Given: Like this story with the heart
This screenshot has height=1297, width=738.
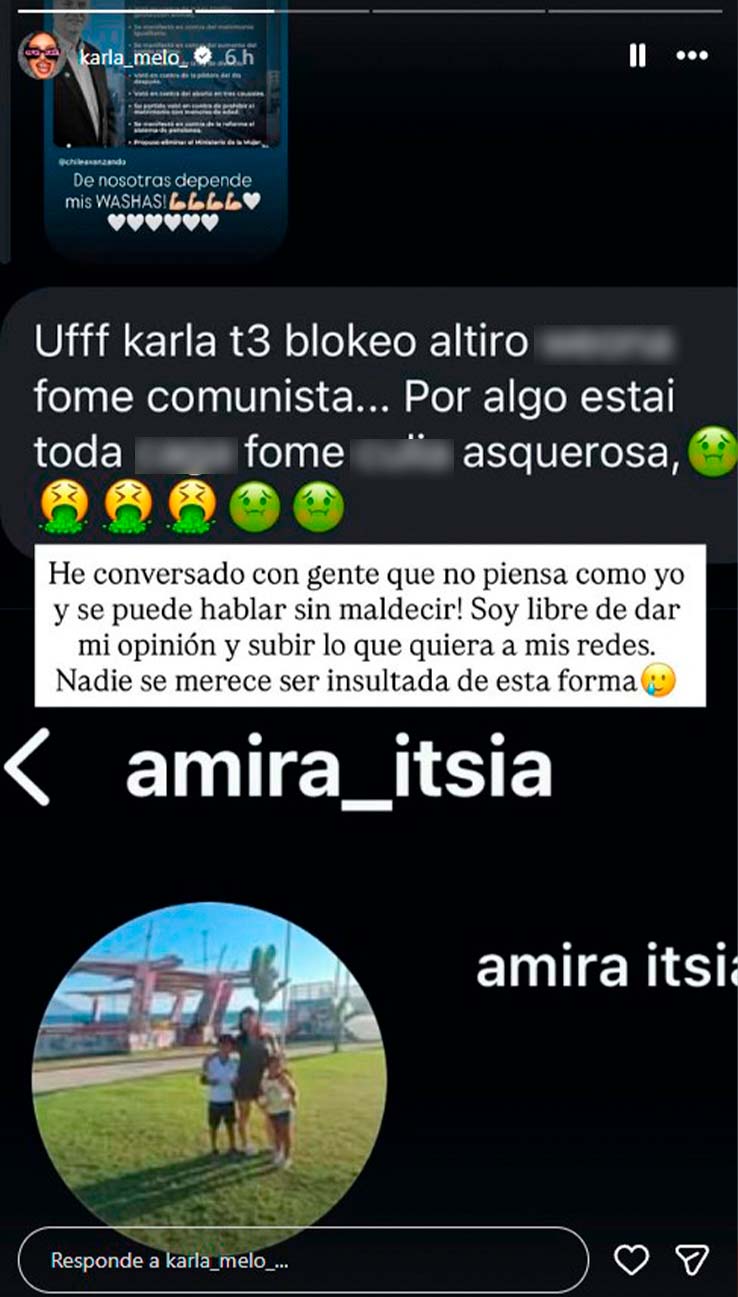Looking at the screenshot, I should (631, 1260).
